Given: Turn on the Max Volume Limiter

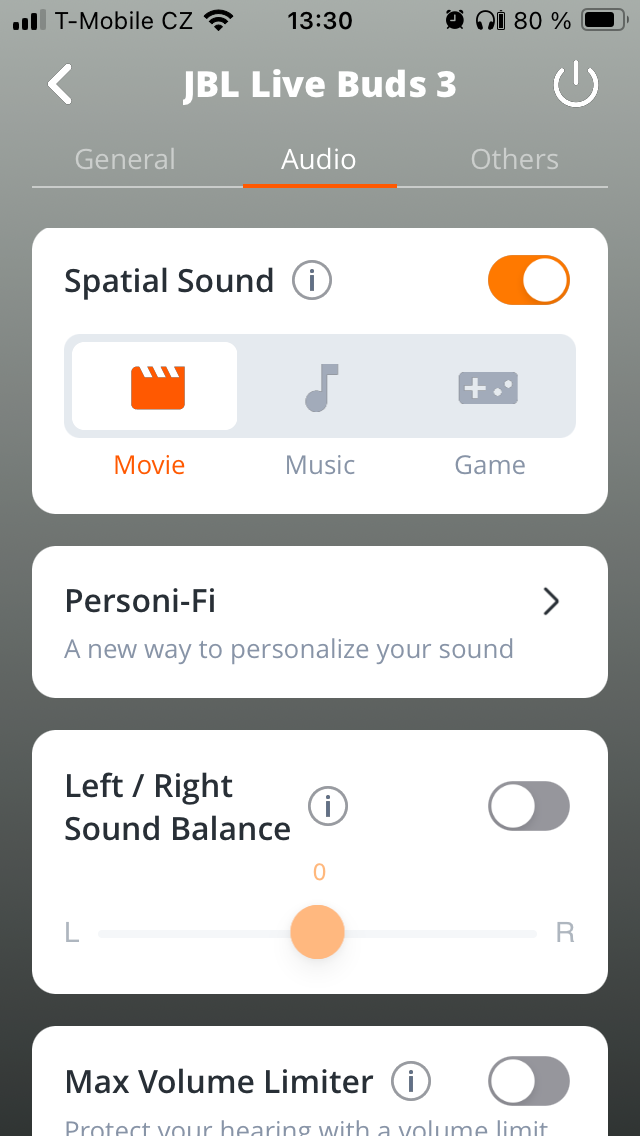Looking at the screenshot, I should click(x=528, y=1081).
